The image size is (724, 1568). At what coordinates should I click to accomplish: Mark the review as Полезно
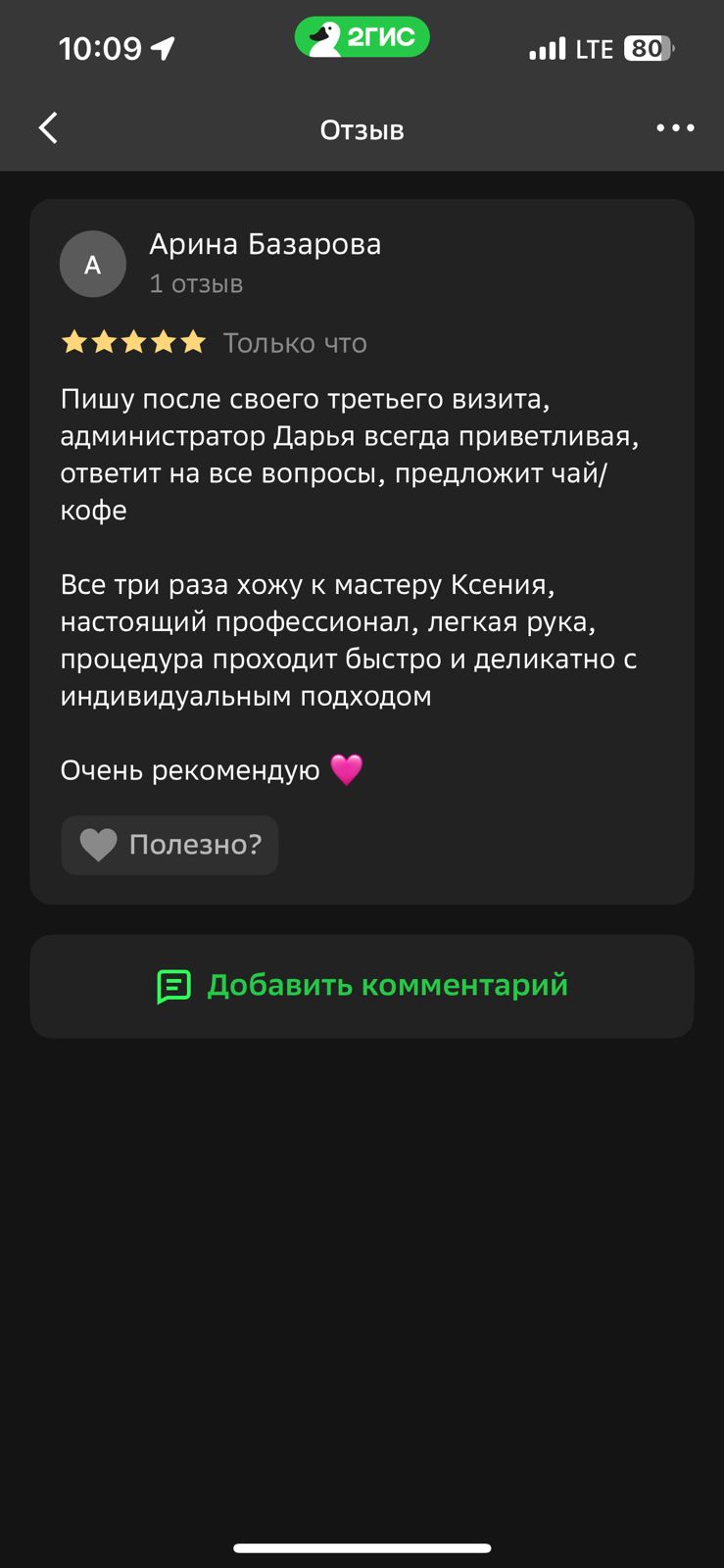[169, 845]
